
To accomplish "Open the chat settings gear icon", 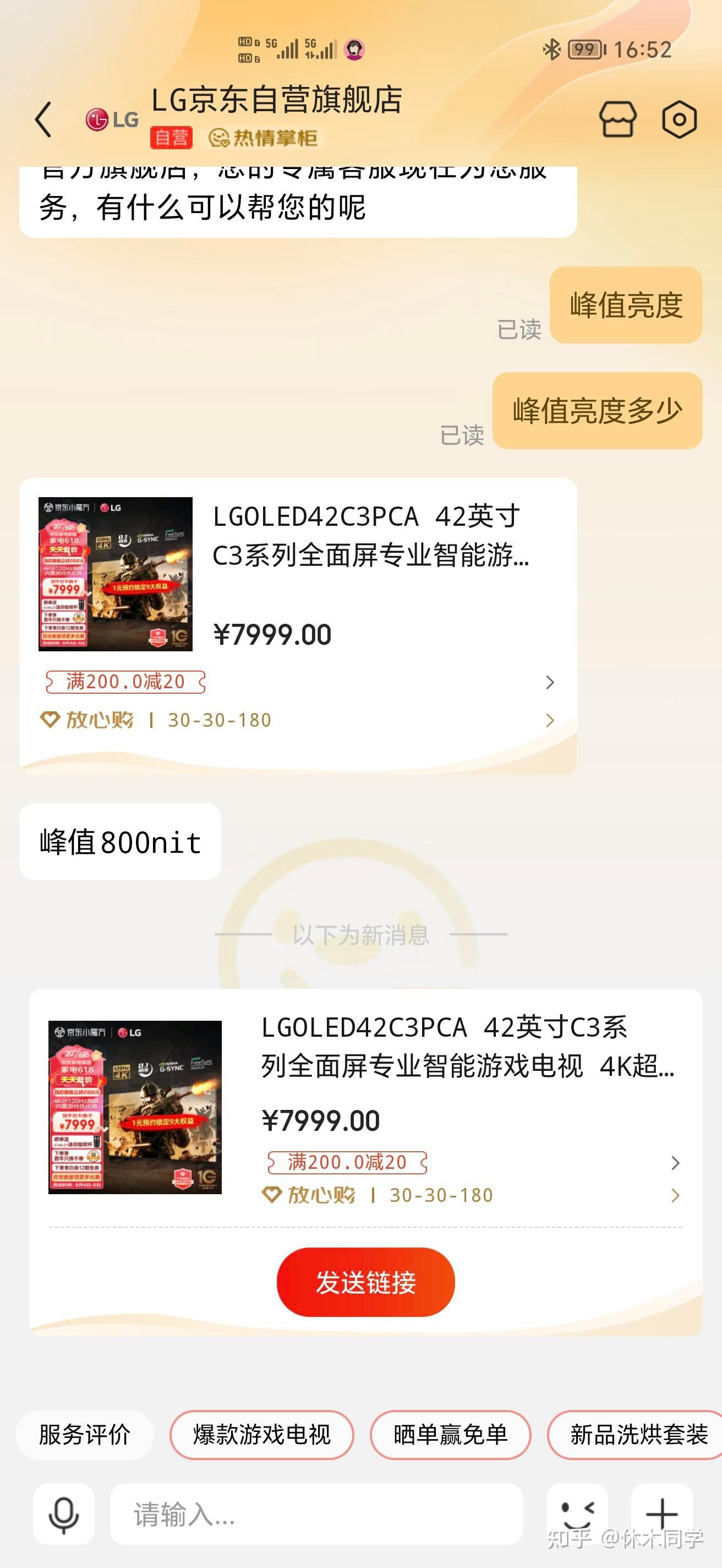I will (680, 119).
